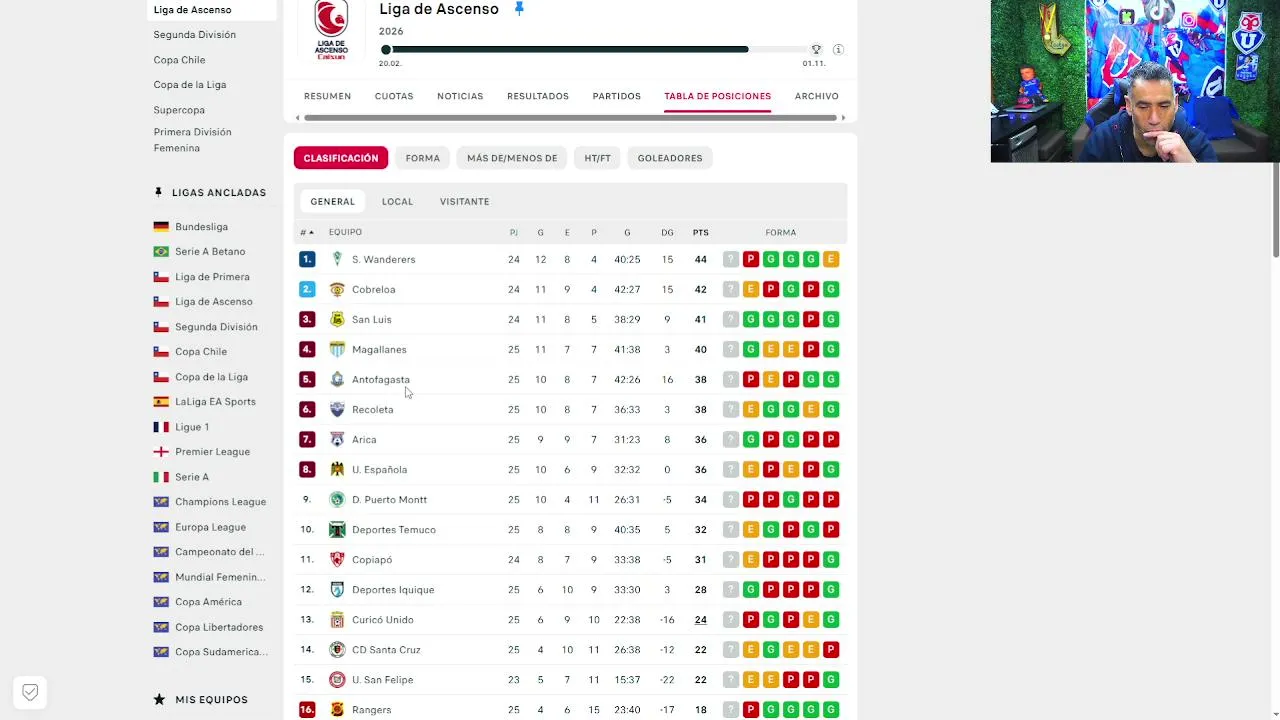Switch to the Resultados tab
The image size is (1280, 720).
[537, 96]
